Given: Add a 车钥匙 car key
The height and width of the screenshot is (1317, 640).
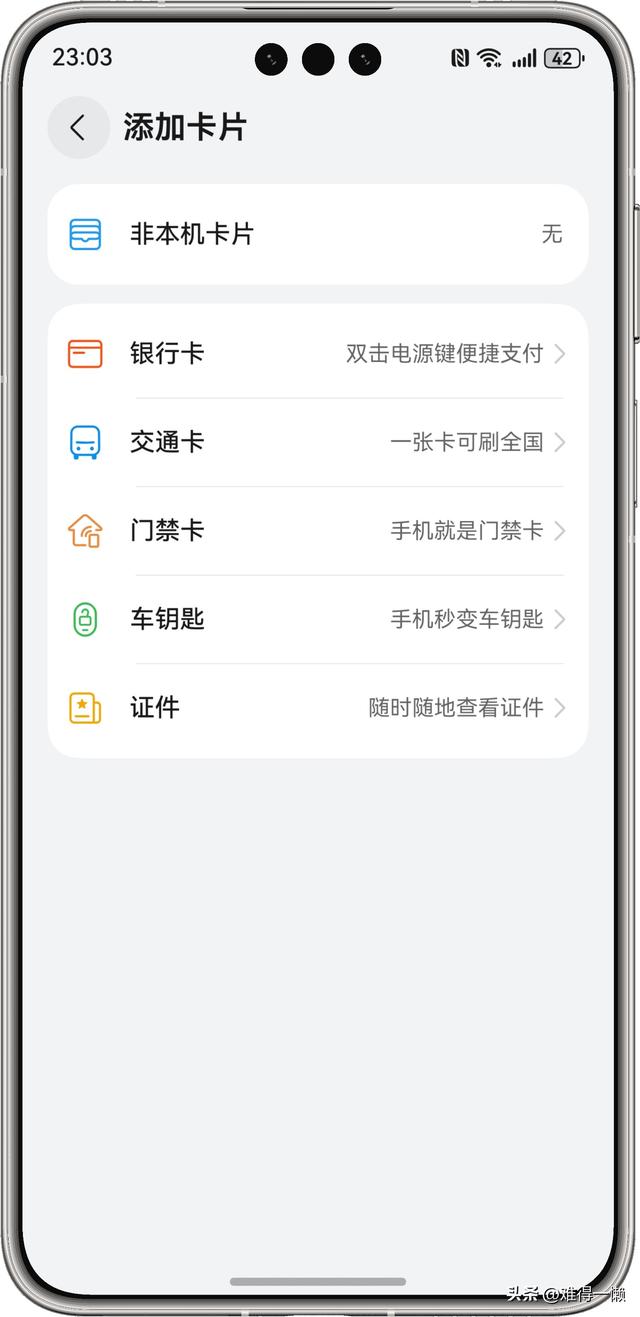Looking at the screenshot, I should click(317, 619).
